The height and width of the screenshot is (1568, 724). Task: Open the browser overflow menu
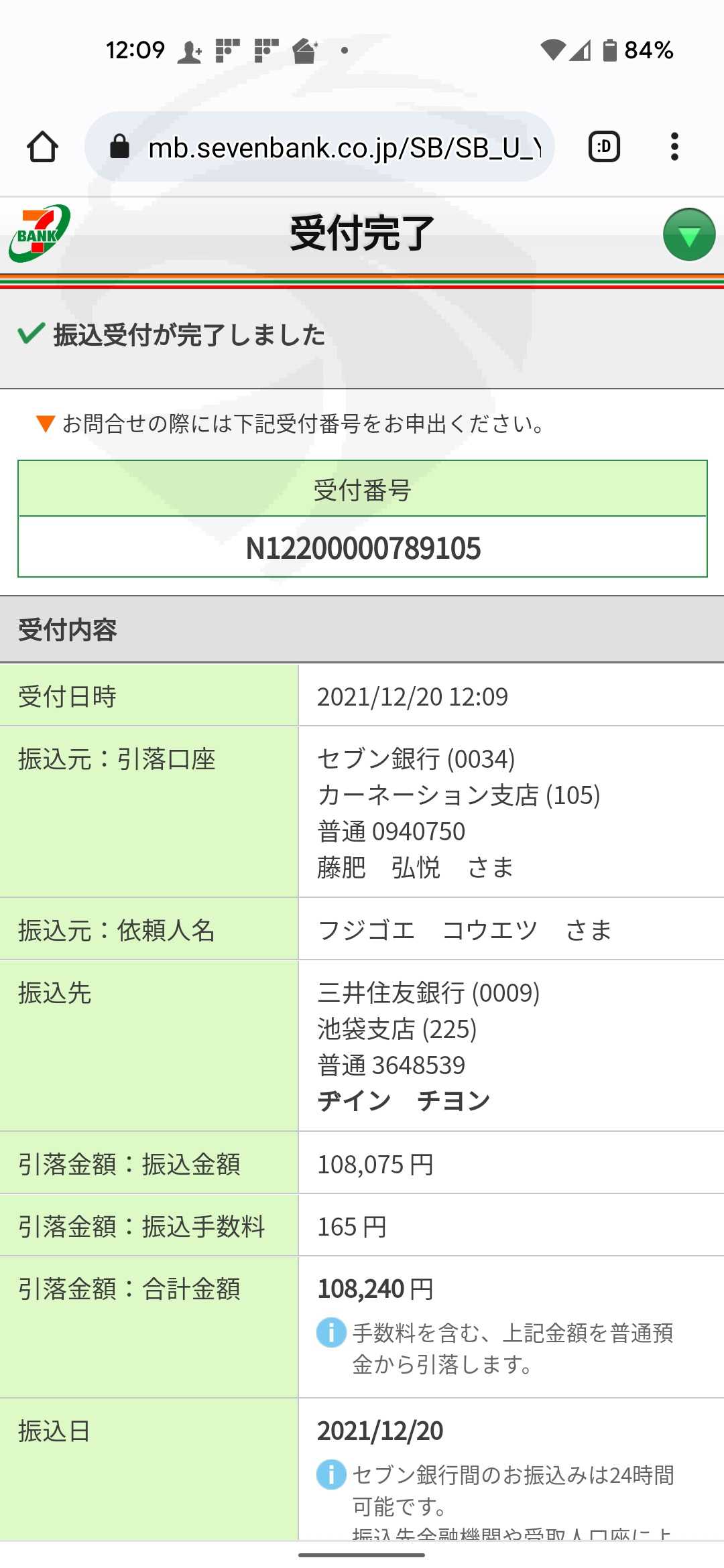click(674, 147)
